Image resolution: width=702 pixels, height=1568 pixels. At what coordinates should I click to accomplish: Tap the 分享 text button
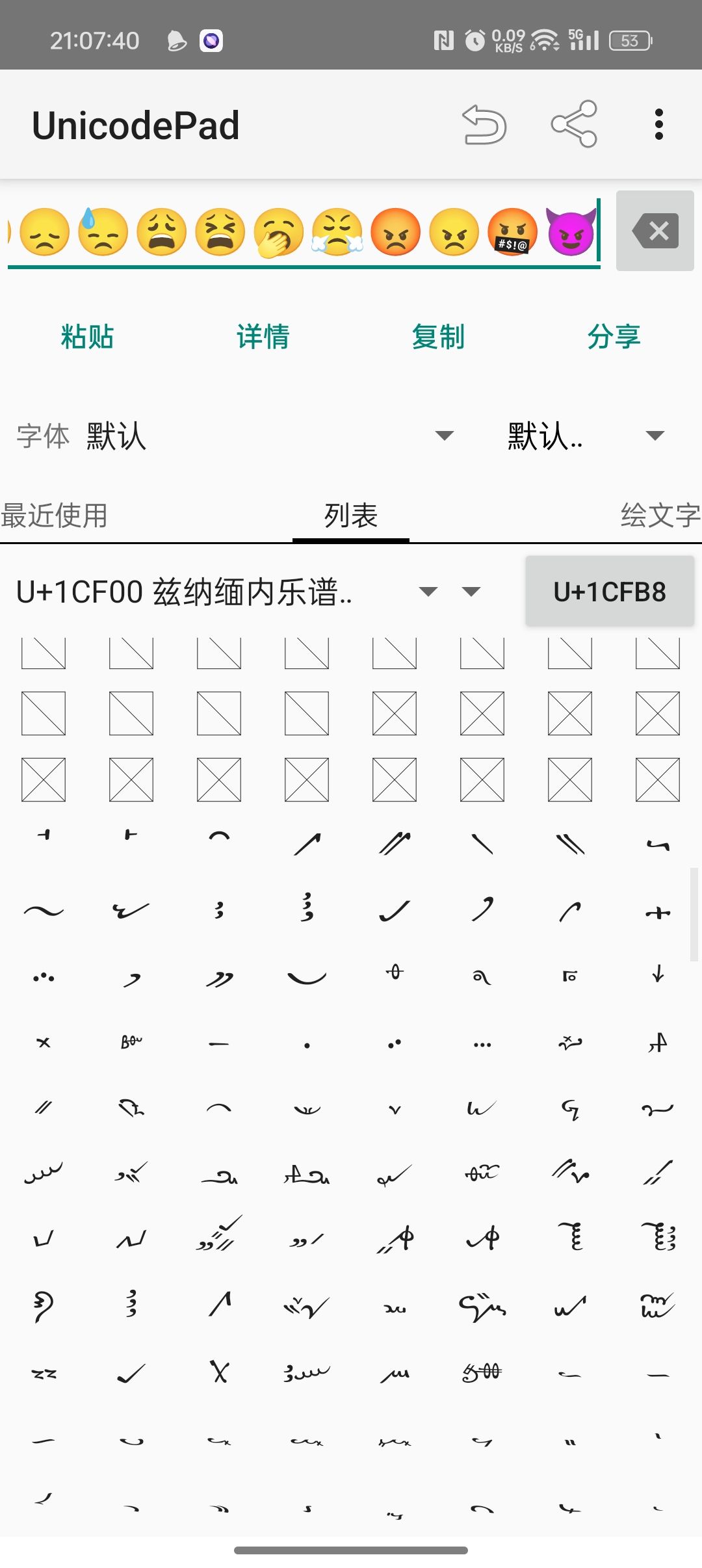[x=614, y=337]
